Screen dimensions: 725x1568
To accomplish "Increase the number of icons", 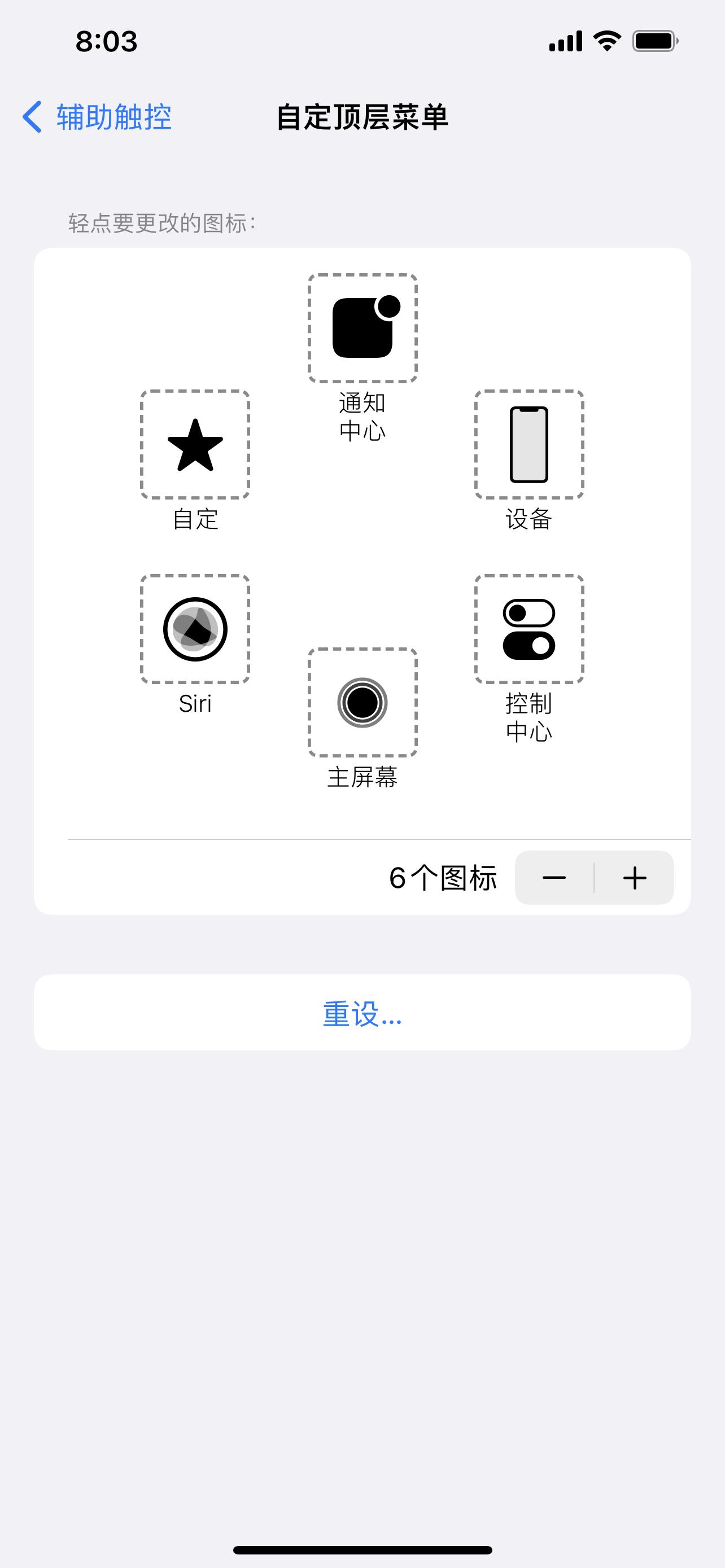I will [634, 878].
